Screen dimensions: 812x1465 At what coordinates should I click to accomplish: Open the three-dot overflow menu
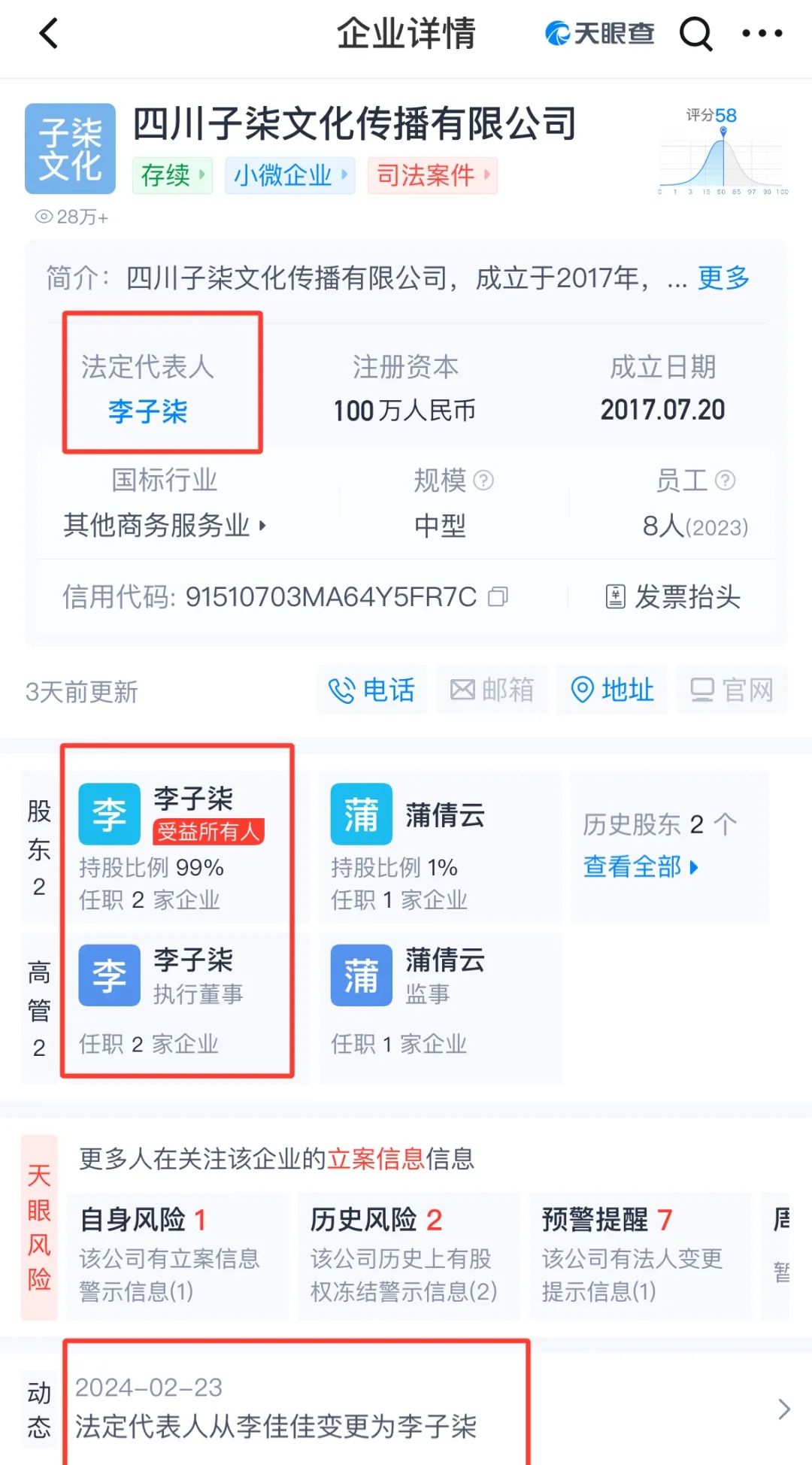click(762, 34)
